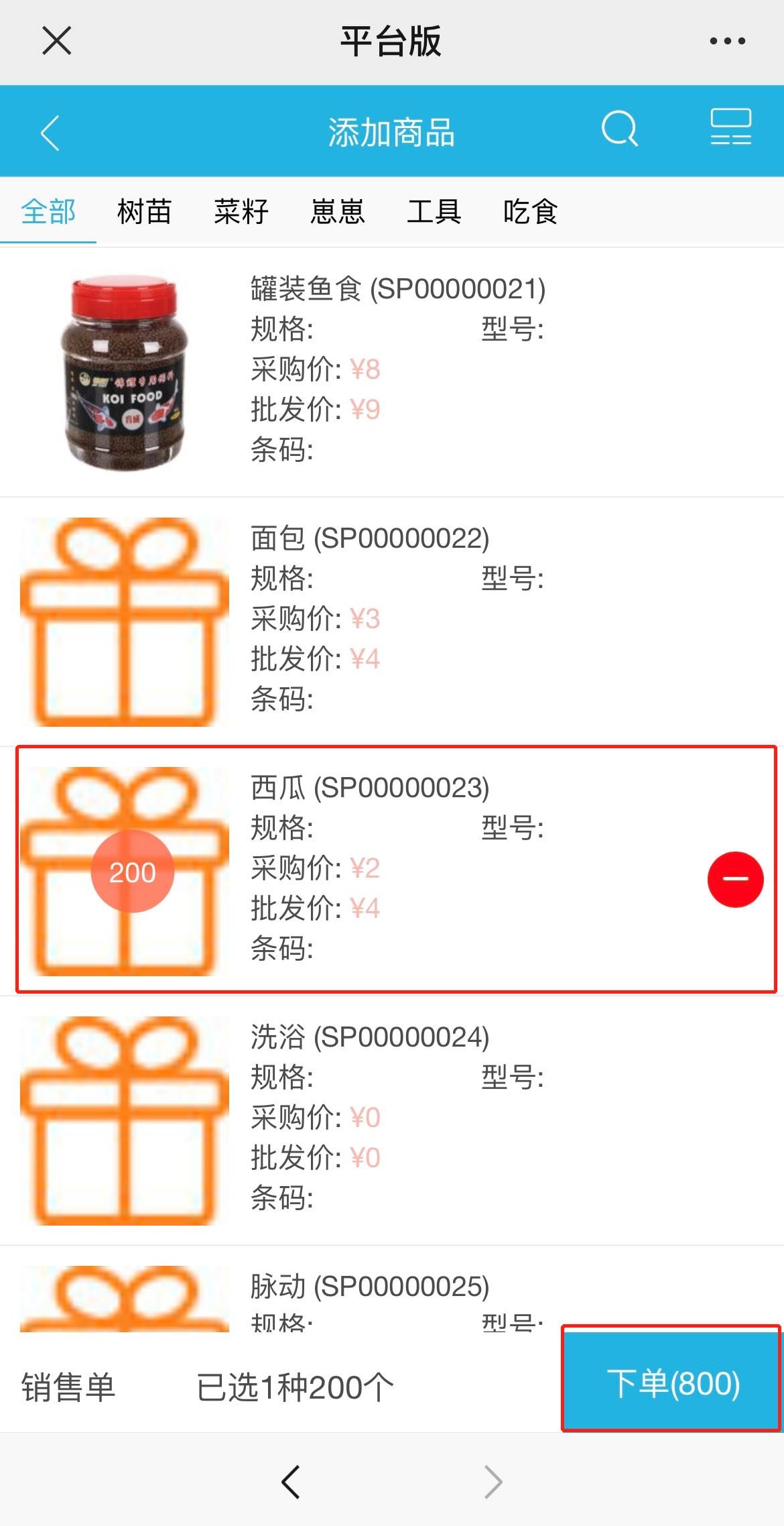
Task: Select the 全部 category tab
Action: (x=48, y=212)
